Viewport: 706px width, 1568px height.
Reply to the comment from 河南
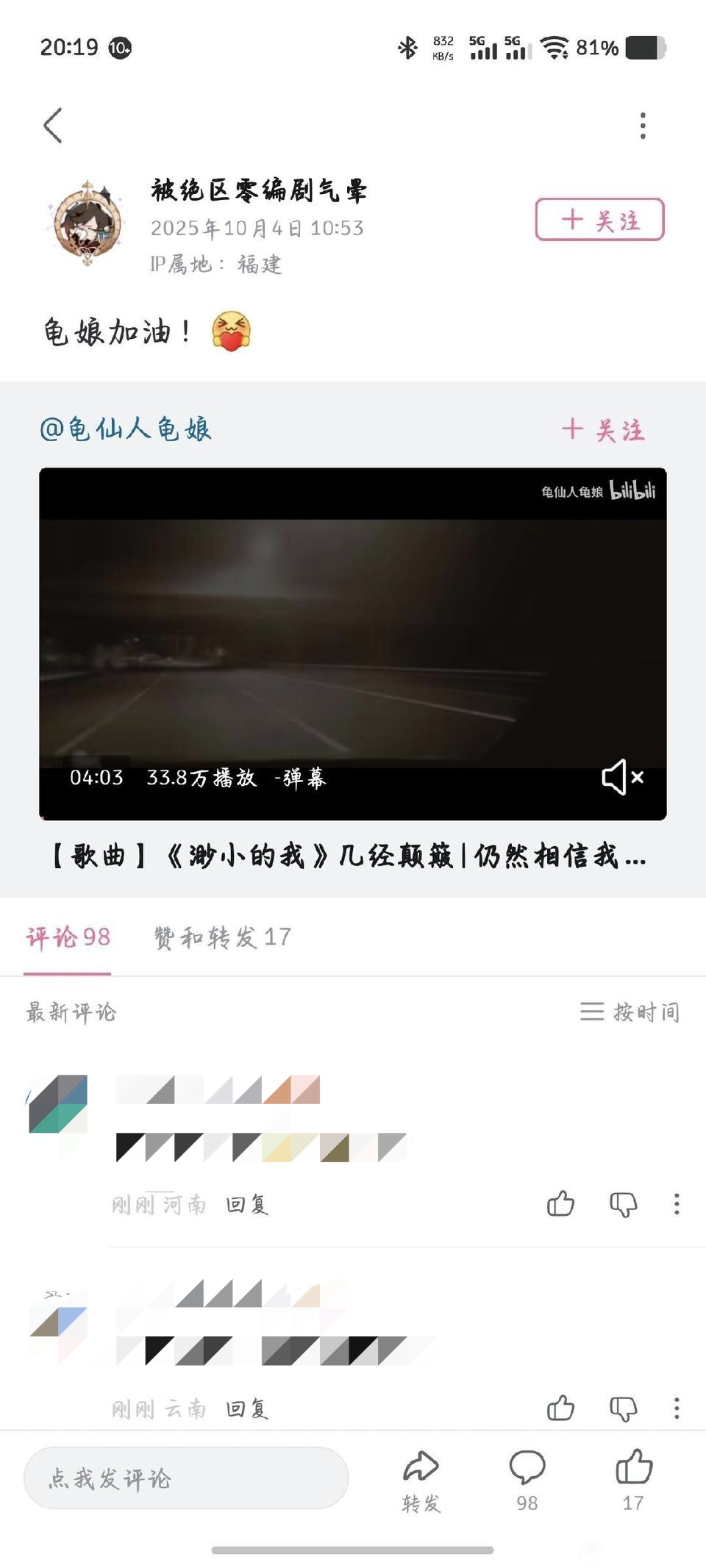pyautogui.click(x=246, y=1204)
